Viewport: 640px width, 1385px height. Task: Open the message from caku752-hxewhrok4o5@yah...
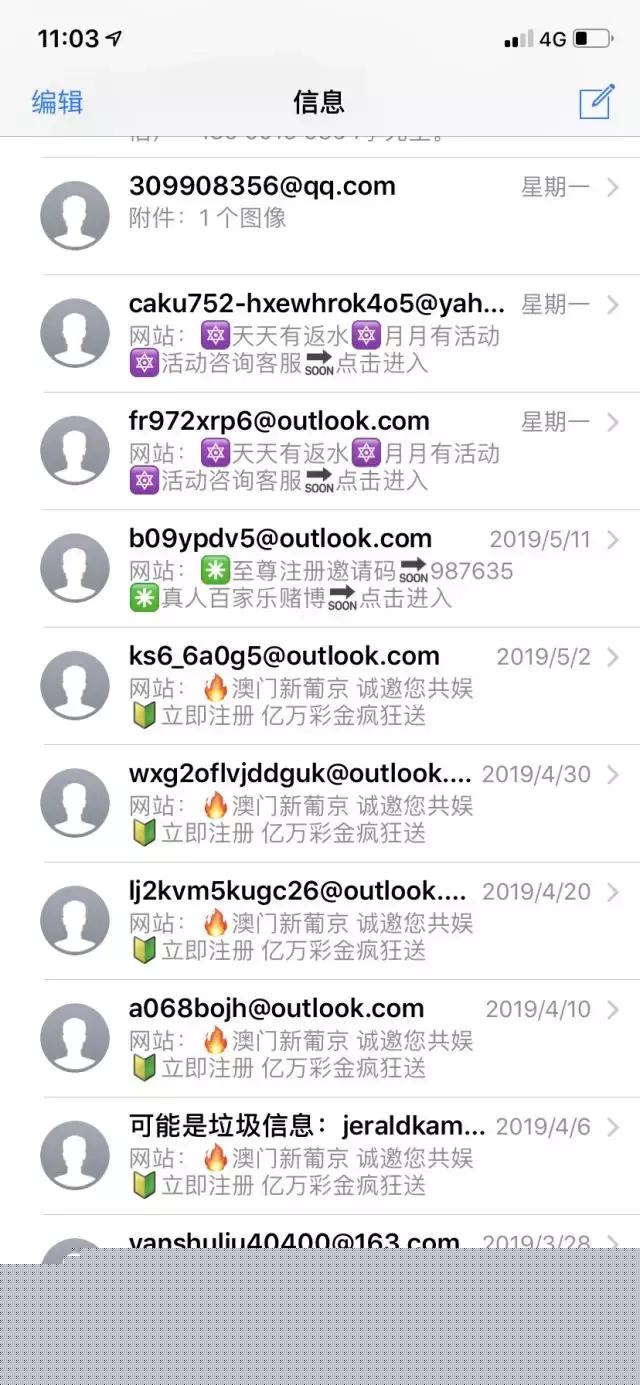click(320, 334)
